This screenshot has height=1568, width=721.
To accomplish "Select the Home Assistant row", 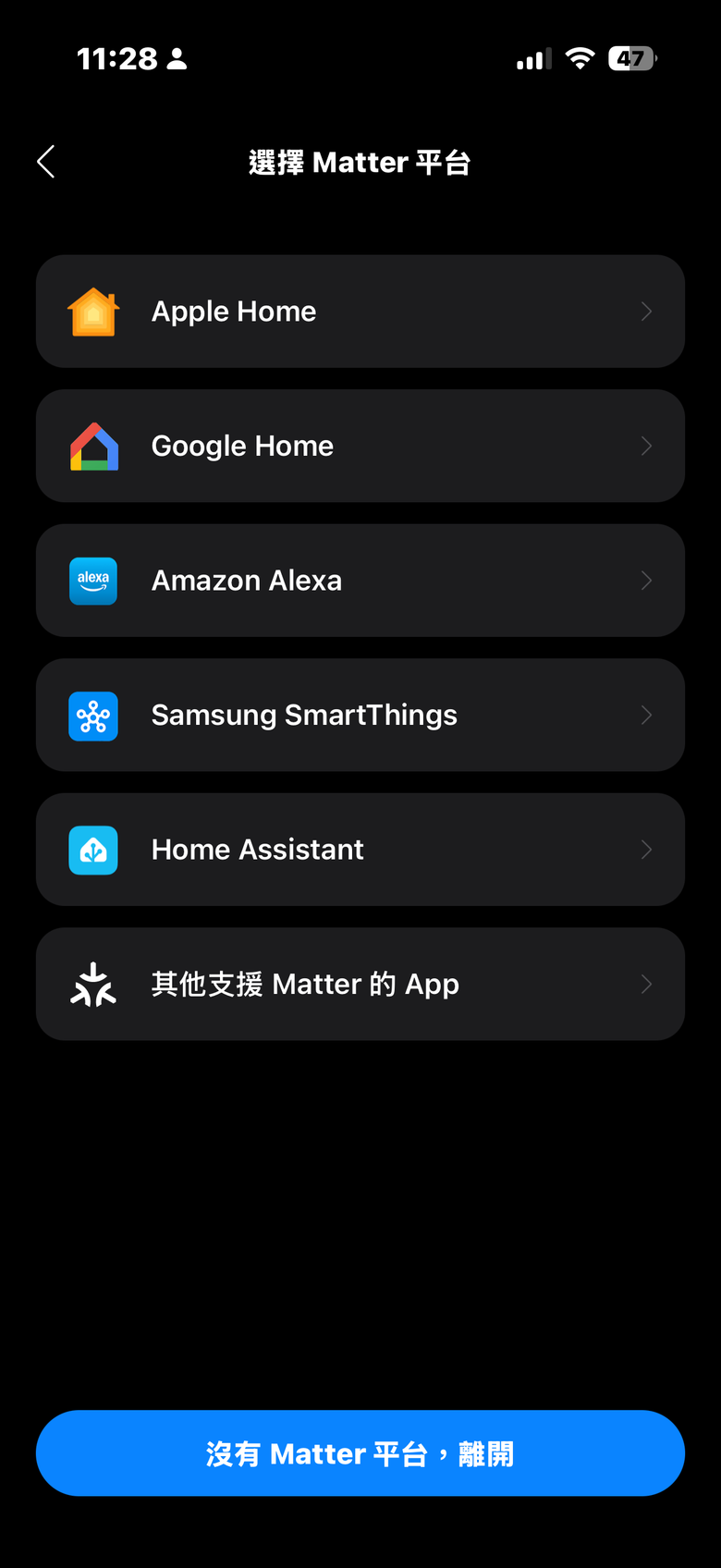I will click(360, 850).
